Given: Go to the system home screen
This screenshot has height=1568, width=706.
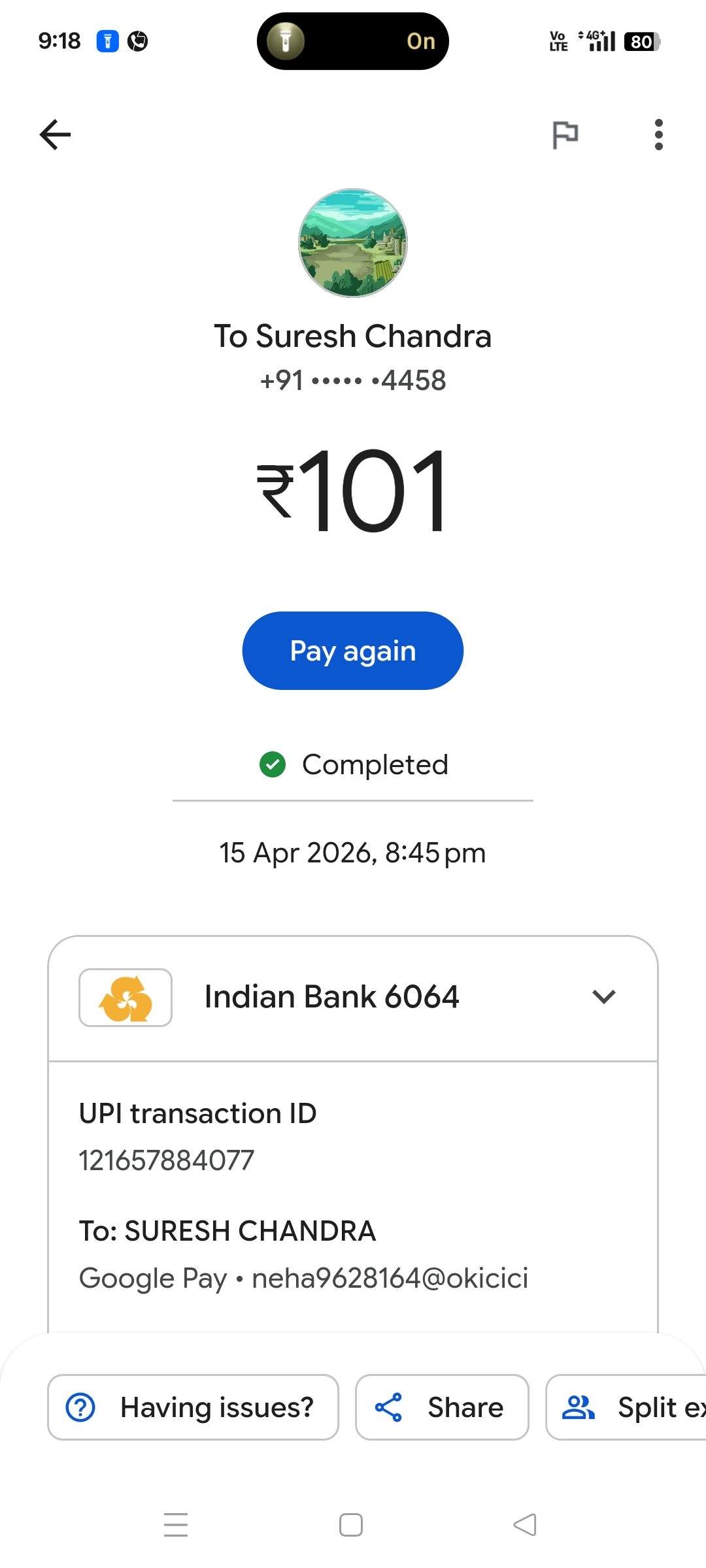Looking at the screenshot, I should pos(351,1525).
